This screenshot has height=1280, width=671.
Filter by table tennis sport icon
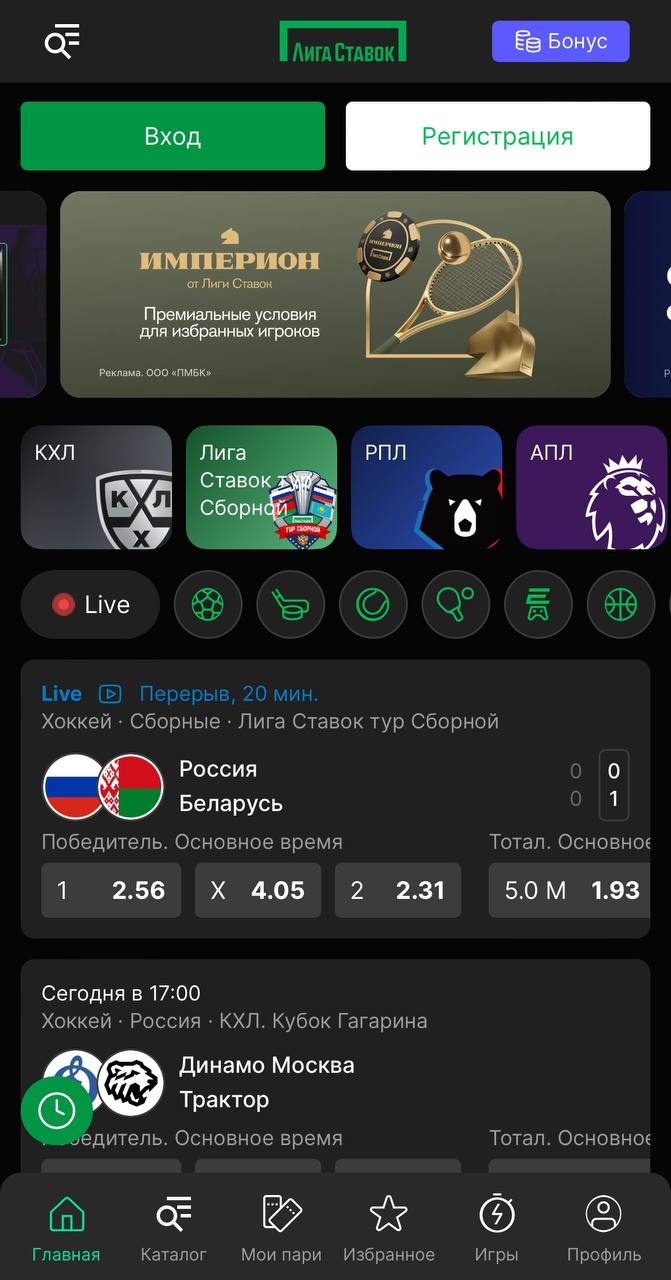pyautogui.click(x=455, y=604)
